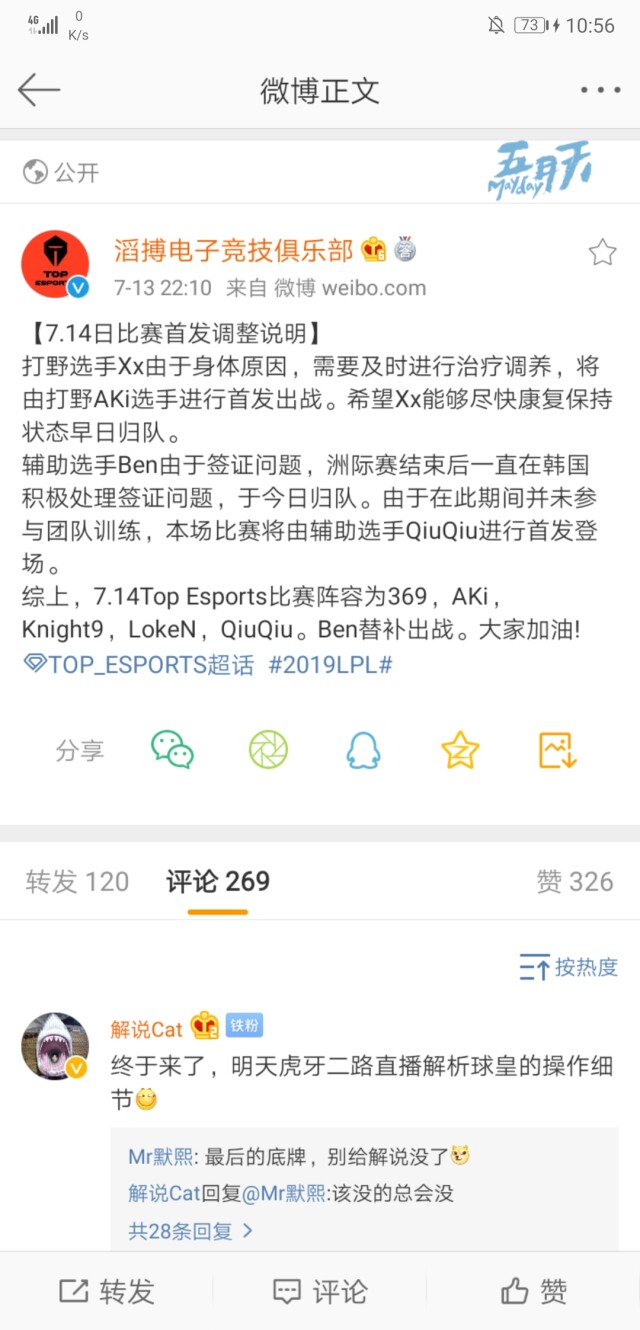Image resolution: width=640 pixels, height=1330 pixels.
Task: Like the post with the 赞 button
Action: [x=533, y=1291]
